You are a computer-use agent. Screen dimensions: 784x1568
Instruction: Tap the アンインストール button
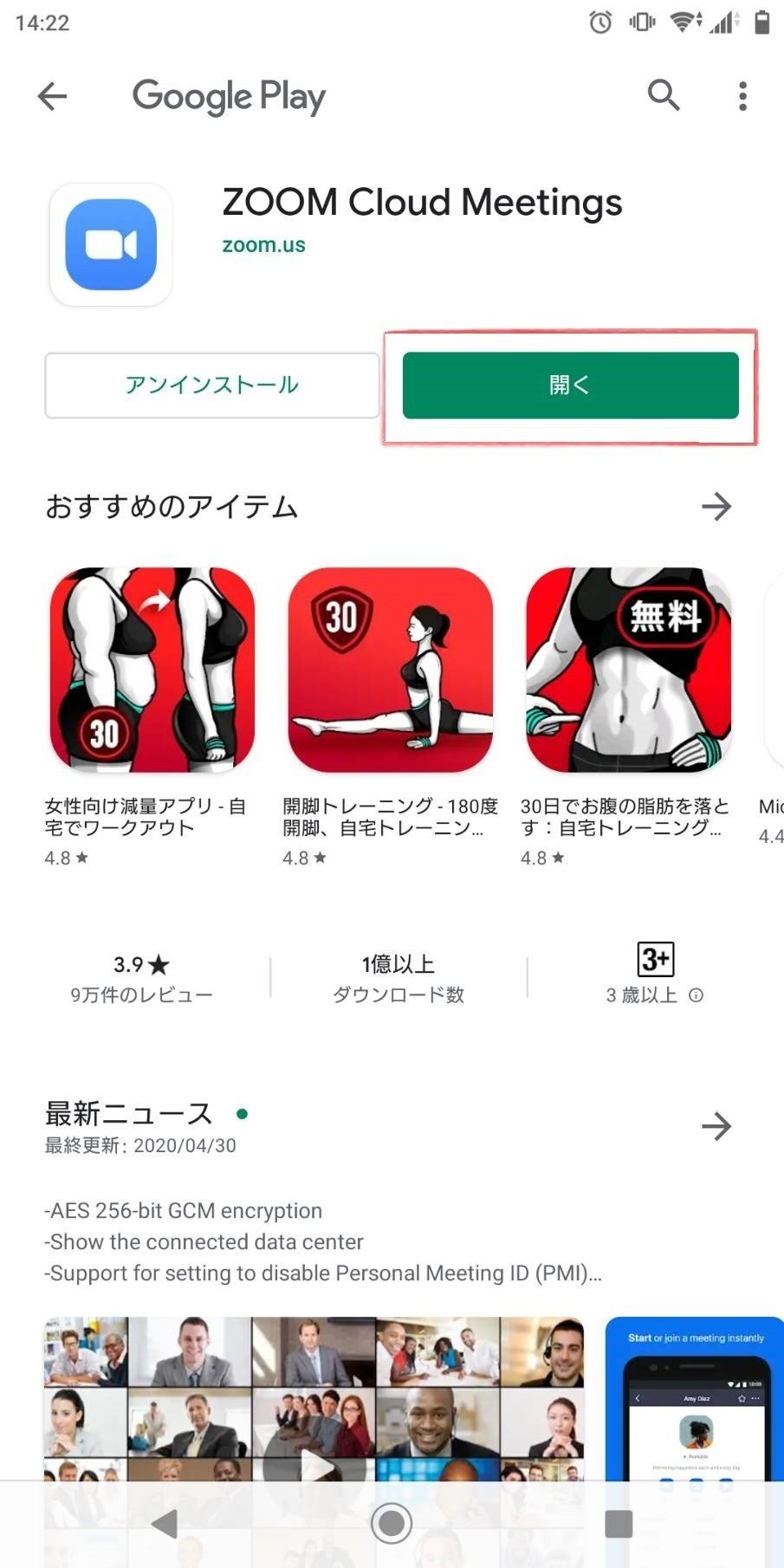click(211, 386)
